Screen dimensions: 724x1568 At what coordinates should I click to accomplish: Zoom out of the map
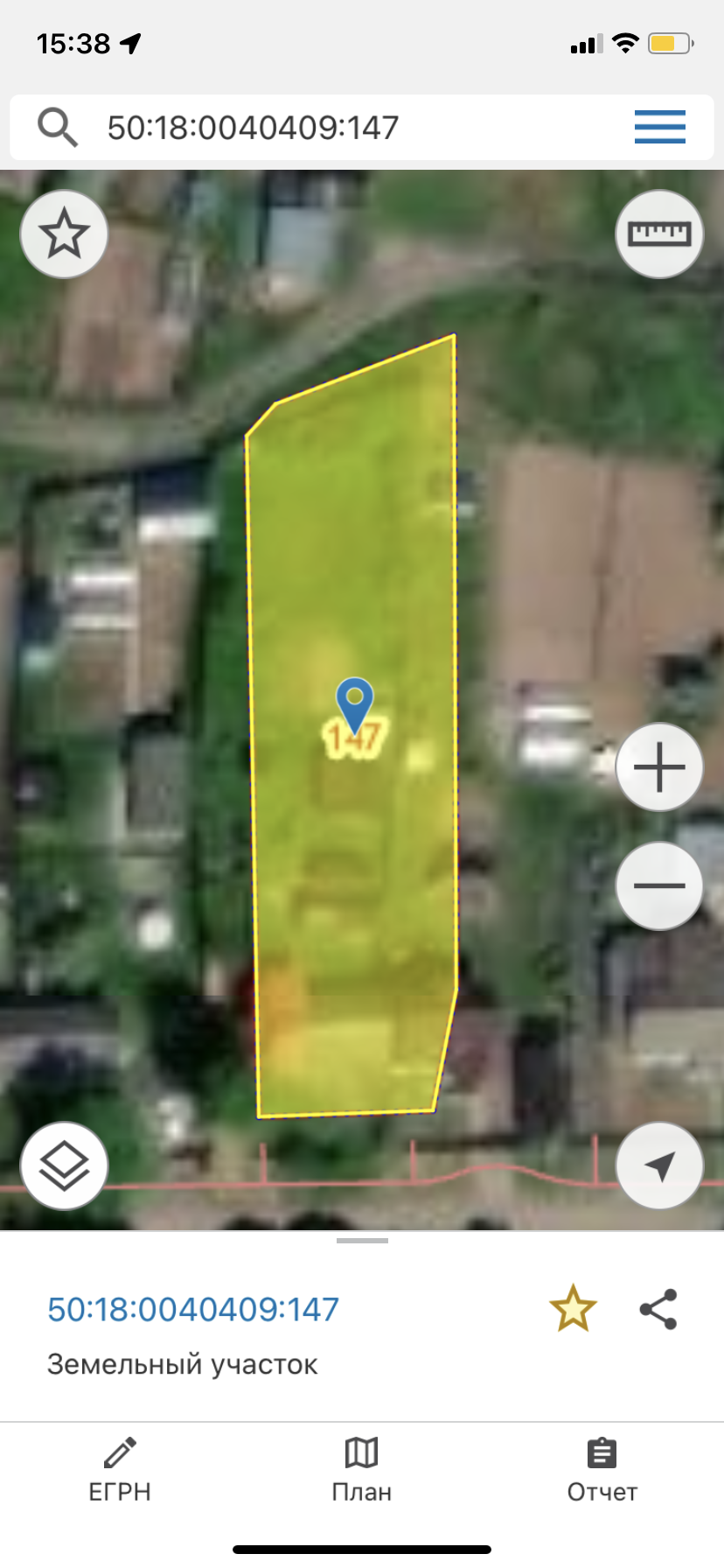[659, 885]
